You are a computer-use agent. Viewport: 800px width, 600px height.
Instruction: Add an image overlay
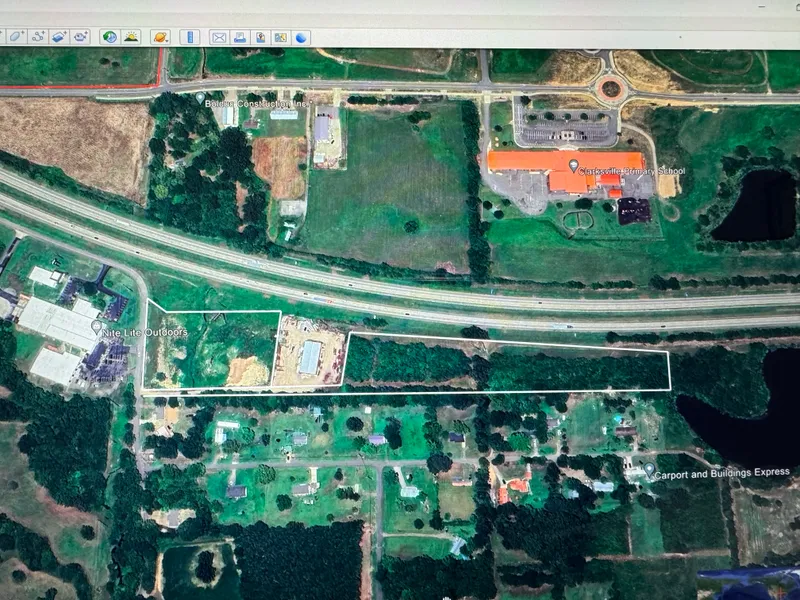pos(59,37)
